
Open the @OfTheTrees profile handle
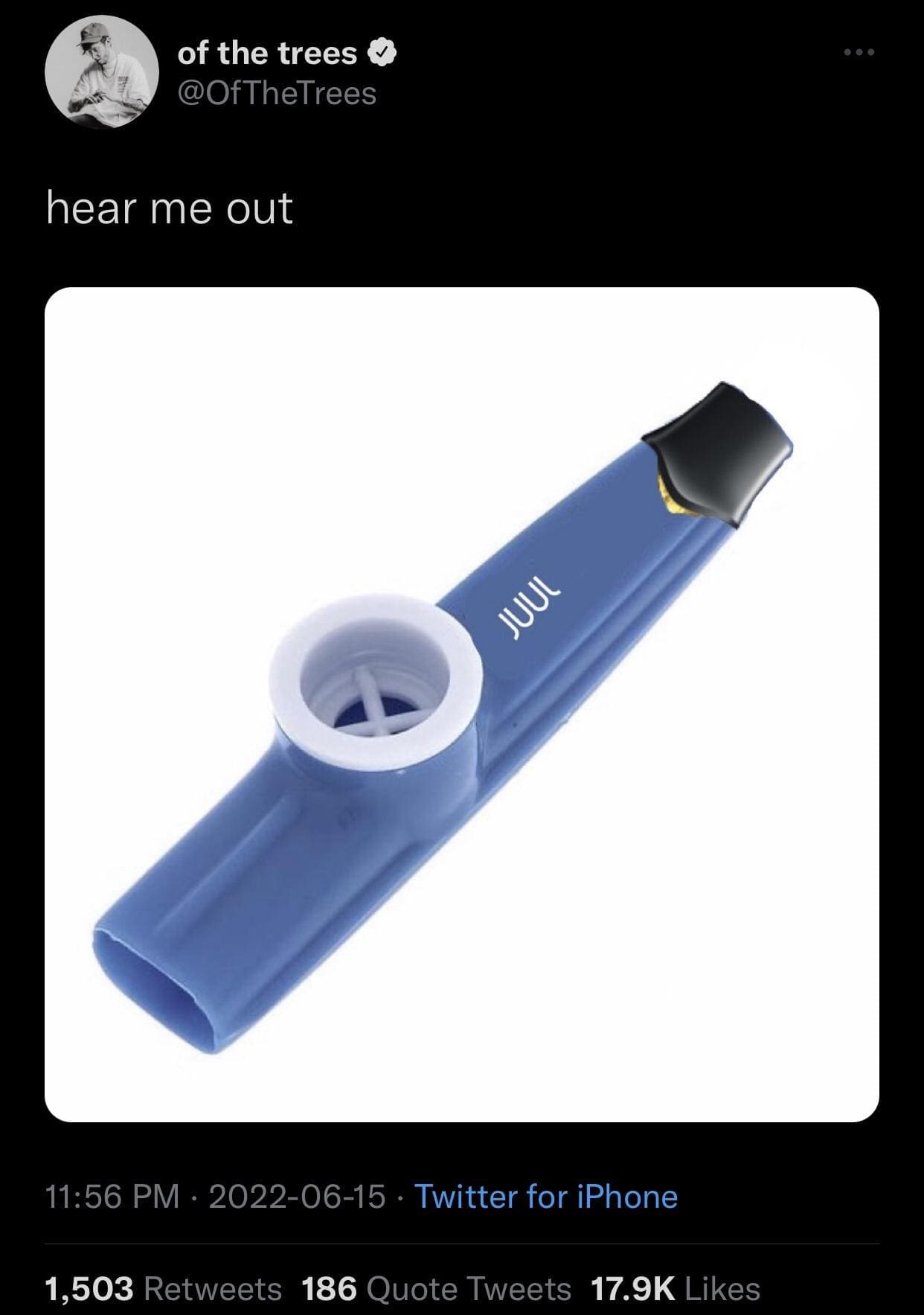point(277,94)
